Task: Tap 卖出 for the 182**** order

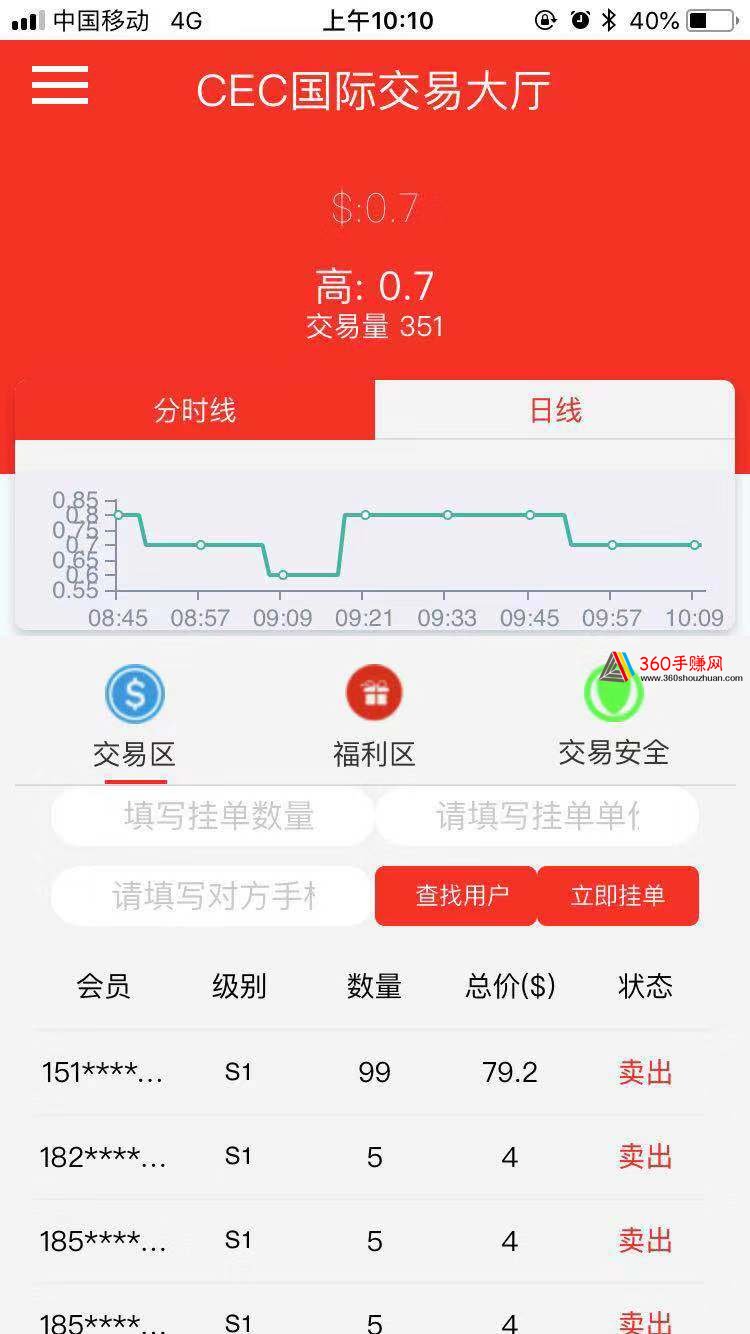Action: point(645,1157)
